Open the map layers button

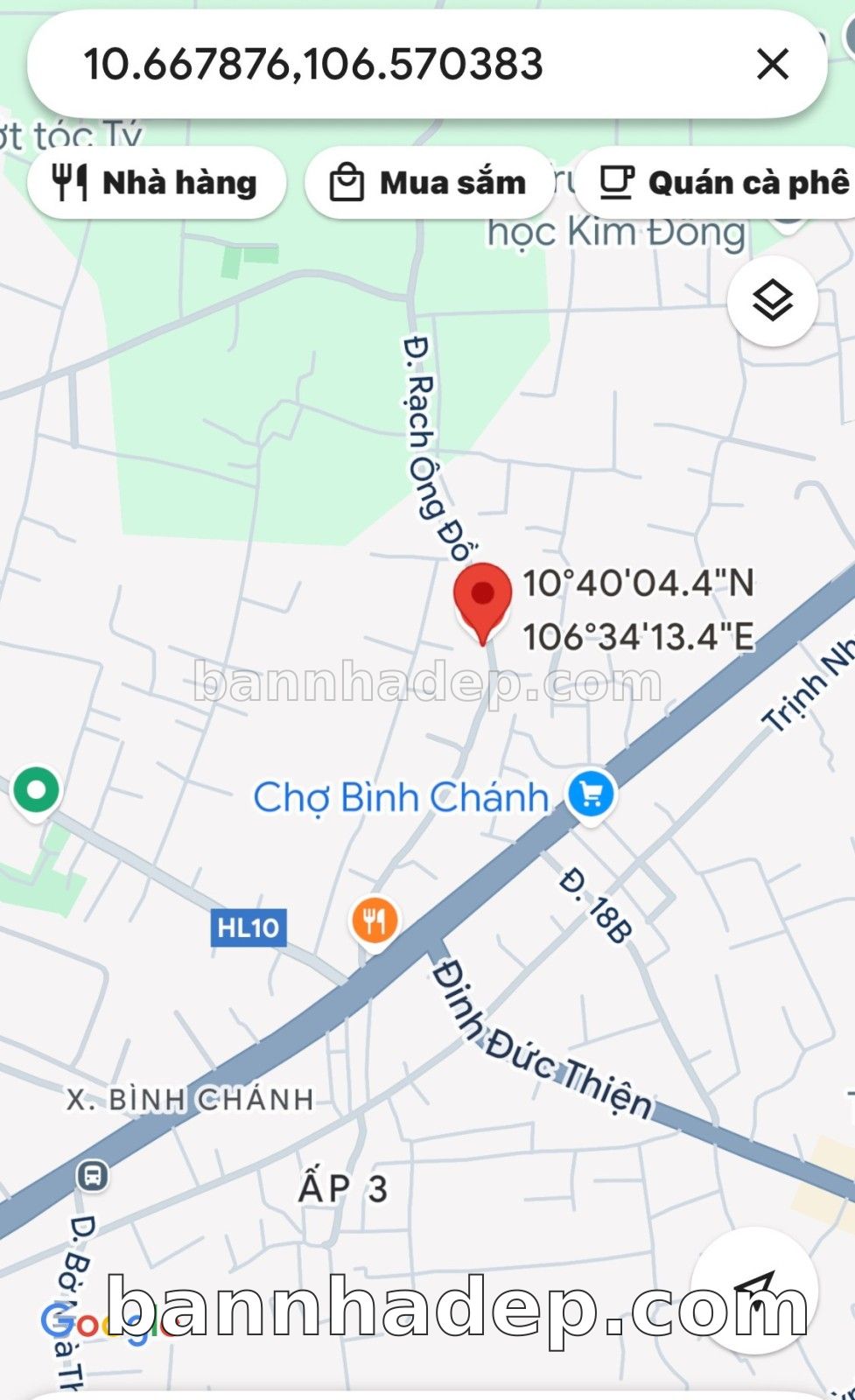772,302
